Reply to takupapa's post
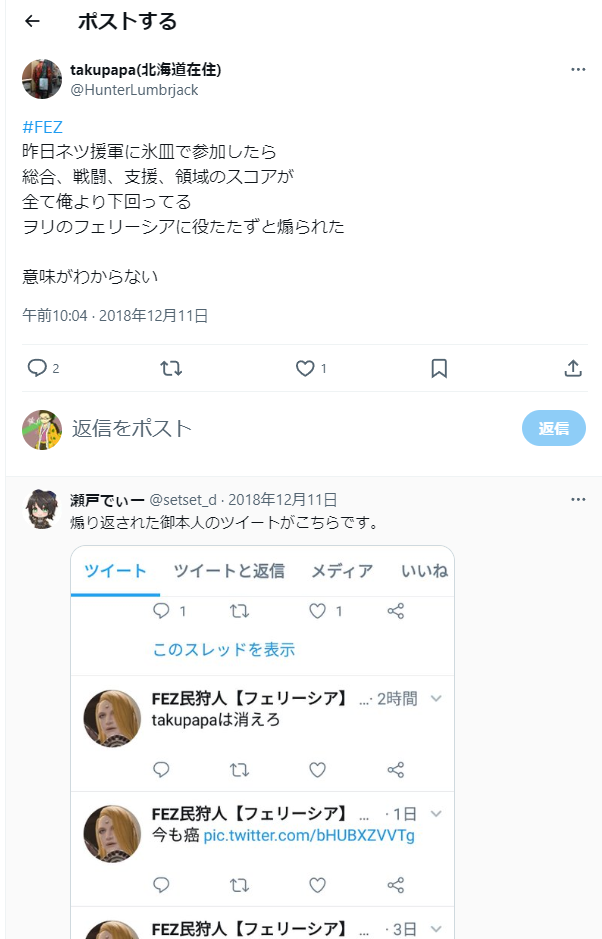The height and width of the screenshot is (939, 602). tap(38, 368)
